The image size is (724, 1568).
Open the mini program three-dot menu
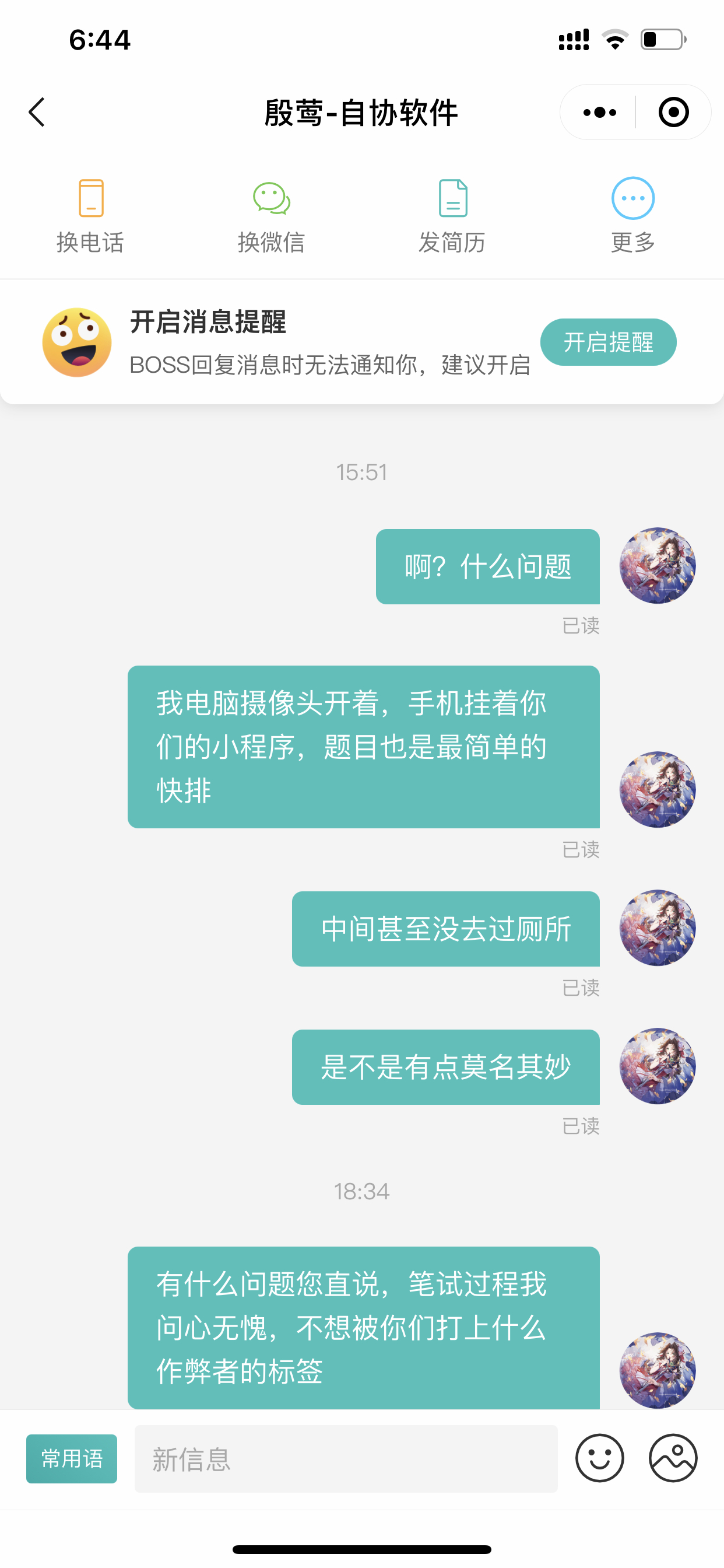click(x=599, y=113)
